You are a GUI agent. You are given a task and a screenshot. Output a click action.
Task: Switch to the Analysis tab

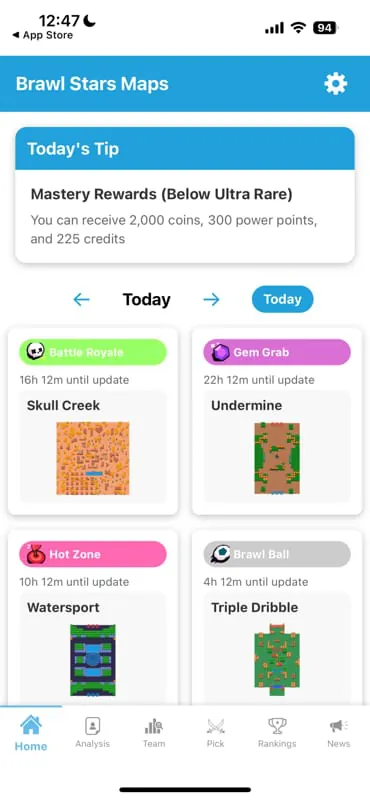(92, 733)
